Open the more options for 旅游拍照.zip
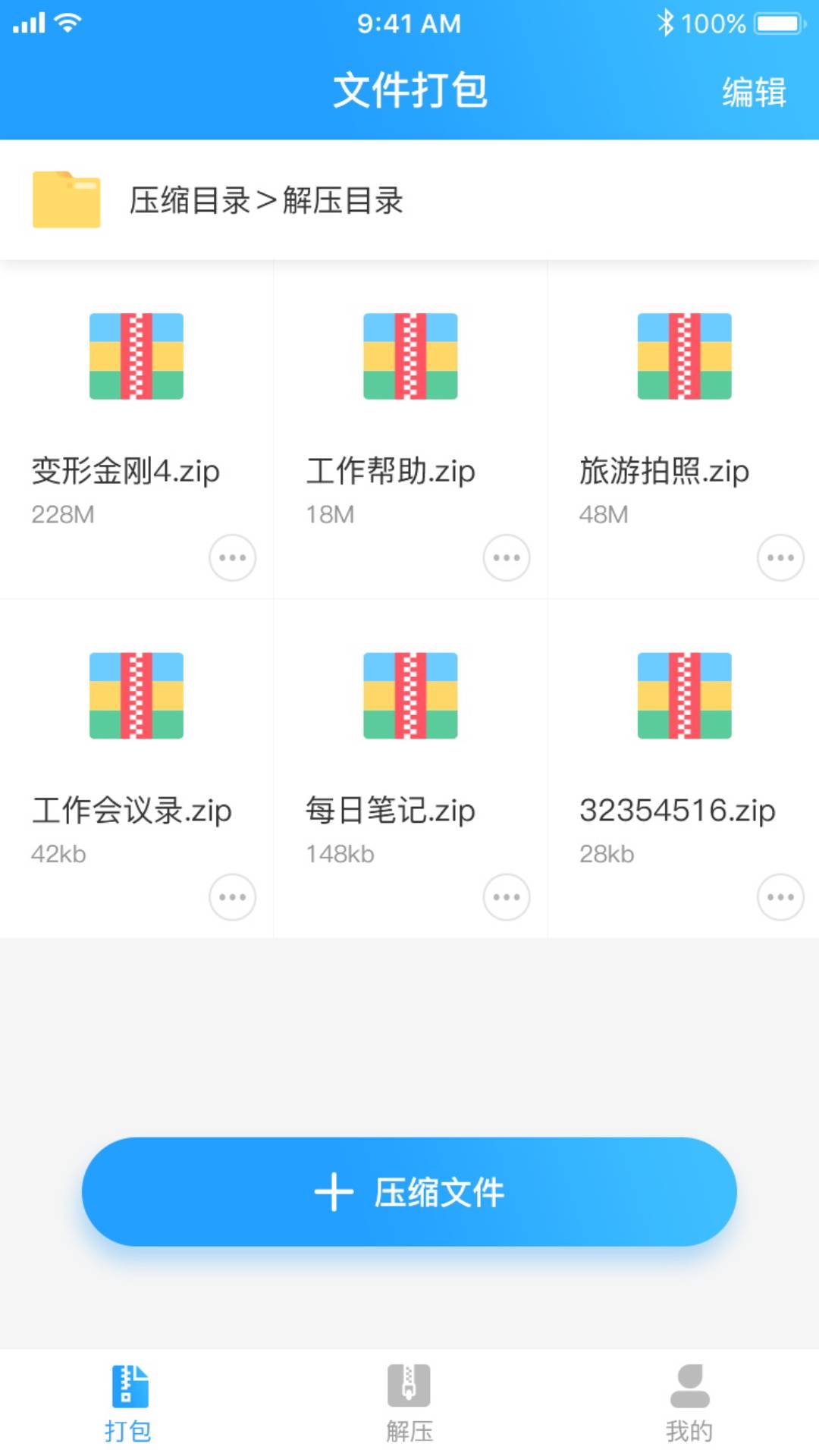This screenshot has width=819, height=1456. point(780,557)
